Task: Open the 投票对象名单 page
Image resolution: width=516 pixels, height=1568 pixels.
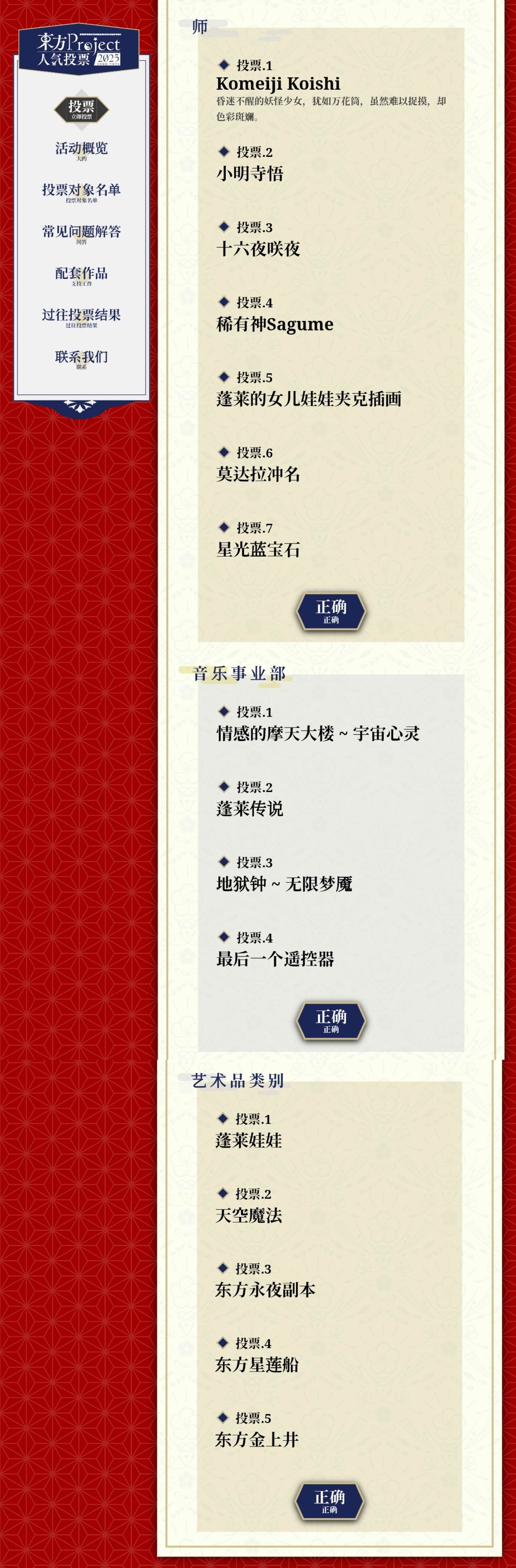Action: point(82,191)
